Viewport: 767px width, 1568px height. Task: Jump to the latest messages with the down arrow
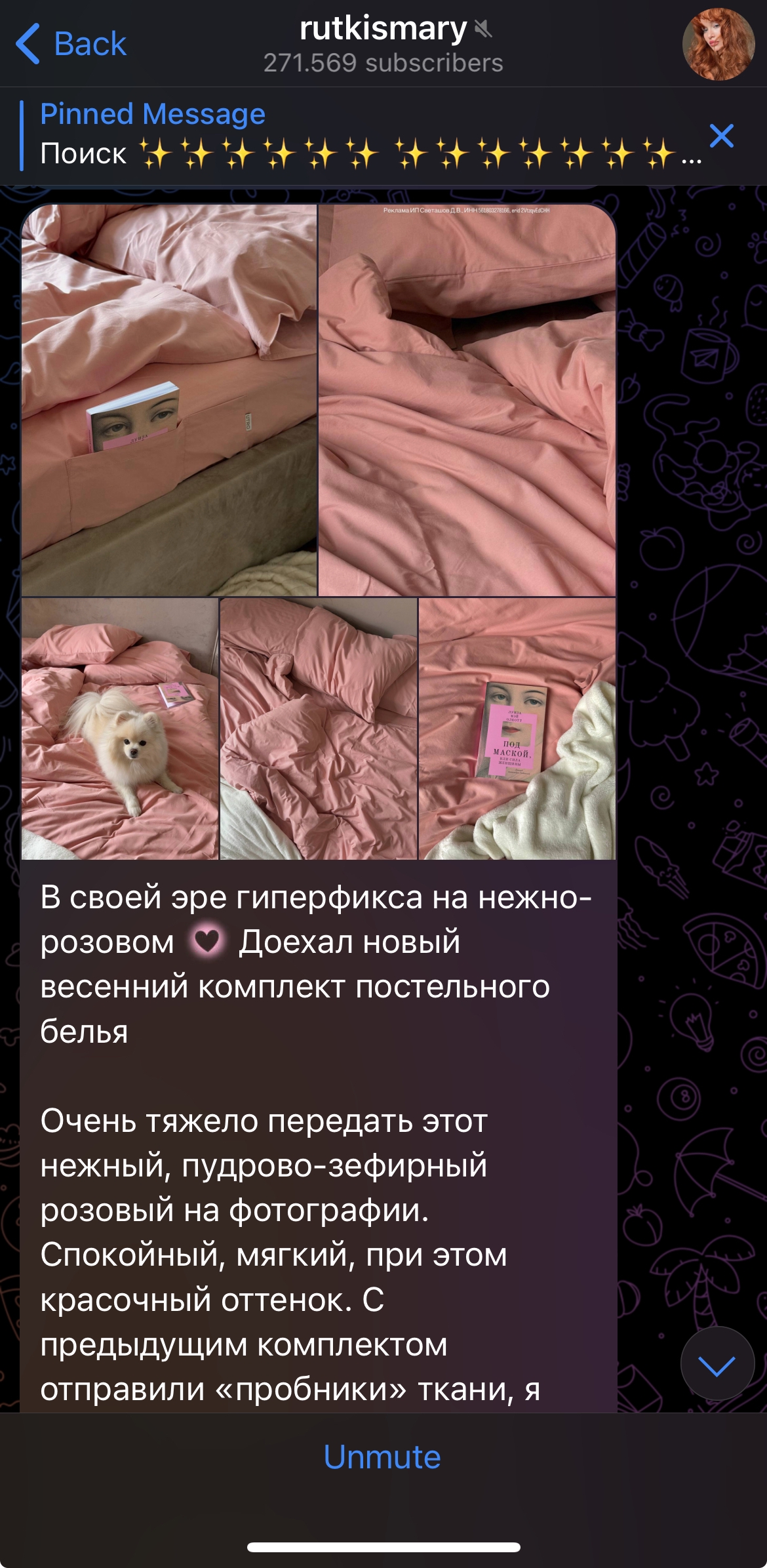point(717,1364)
